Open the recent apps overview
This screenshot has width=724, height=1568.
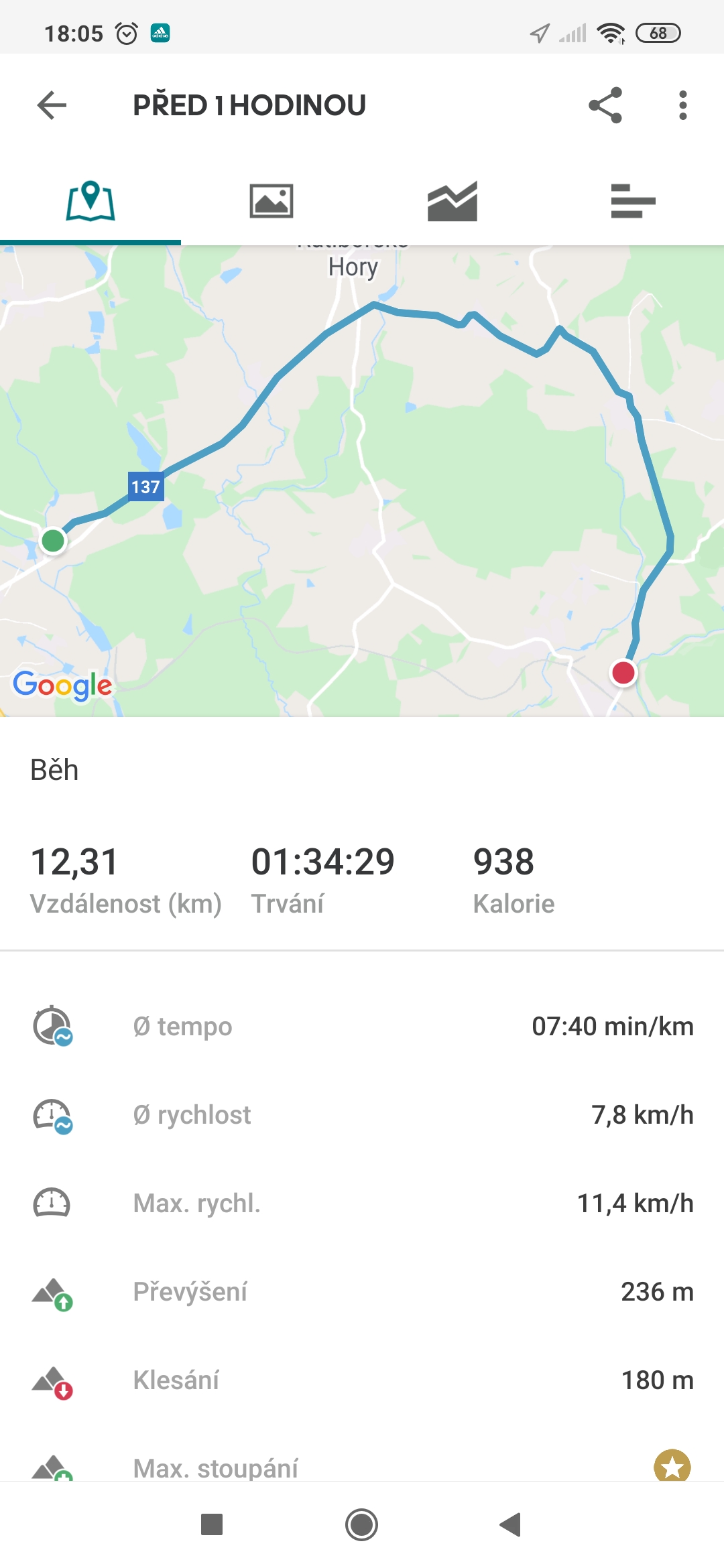[x=212, y=1524]
